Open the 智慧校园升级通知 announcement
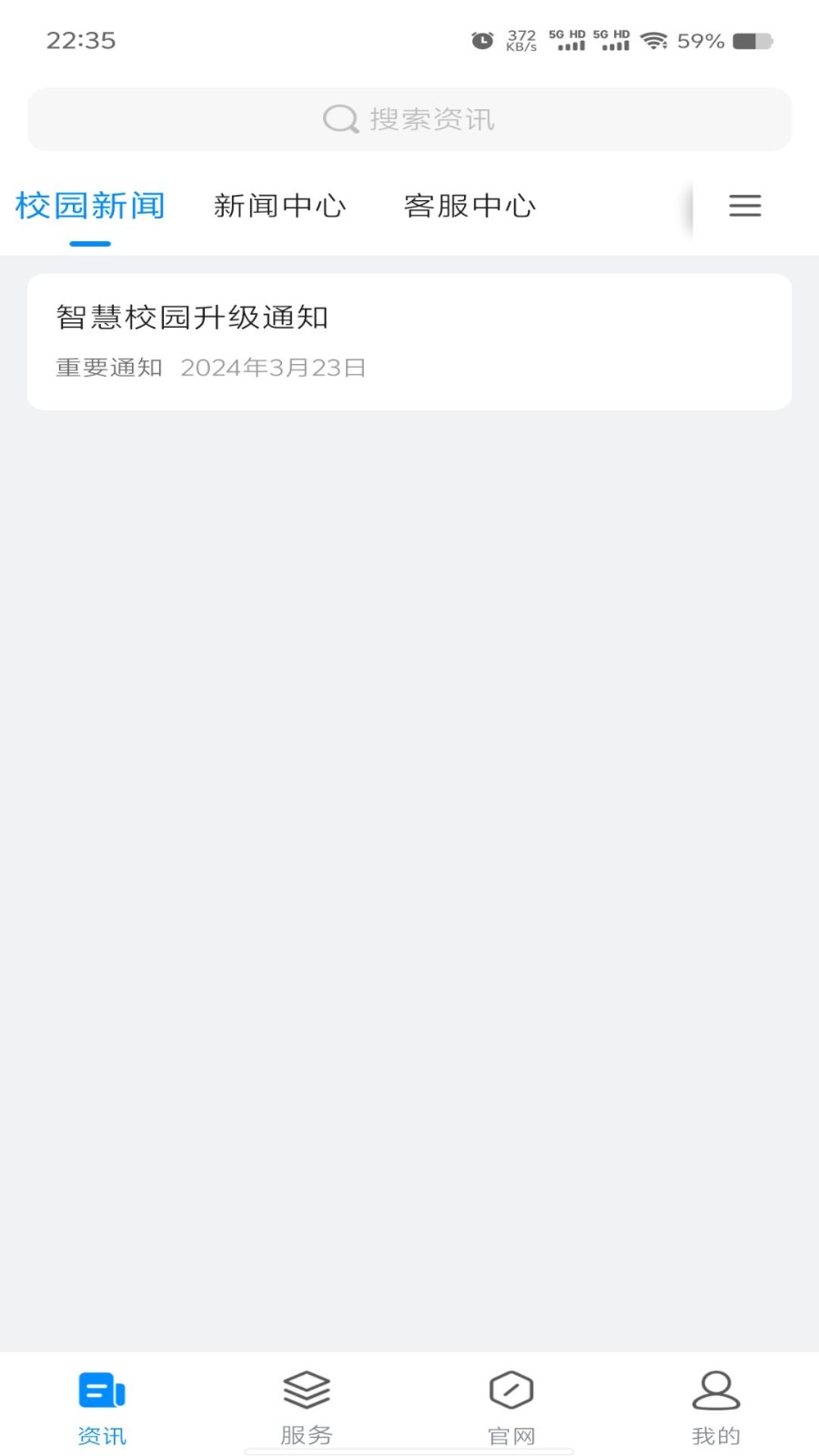Image resolution: width=819 pixels, height=1456 pixels. click(x=192, y=318)
